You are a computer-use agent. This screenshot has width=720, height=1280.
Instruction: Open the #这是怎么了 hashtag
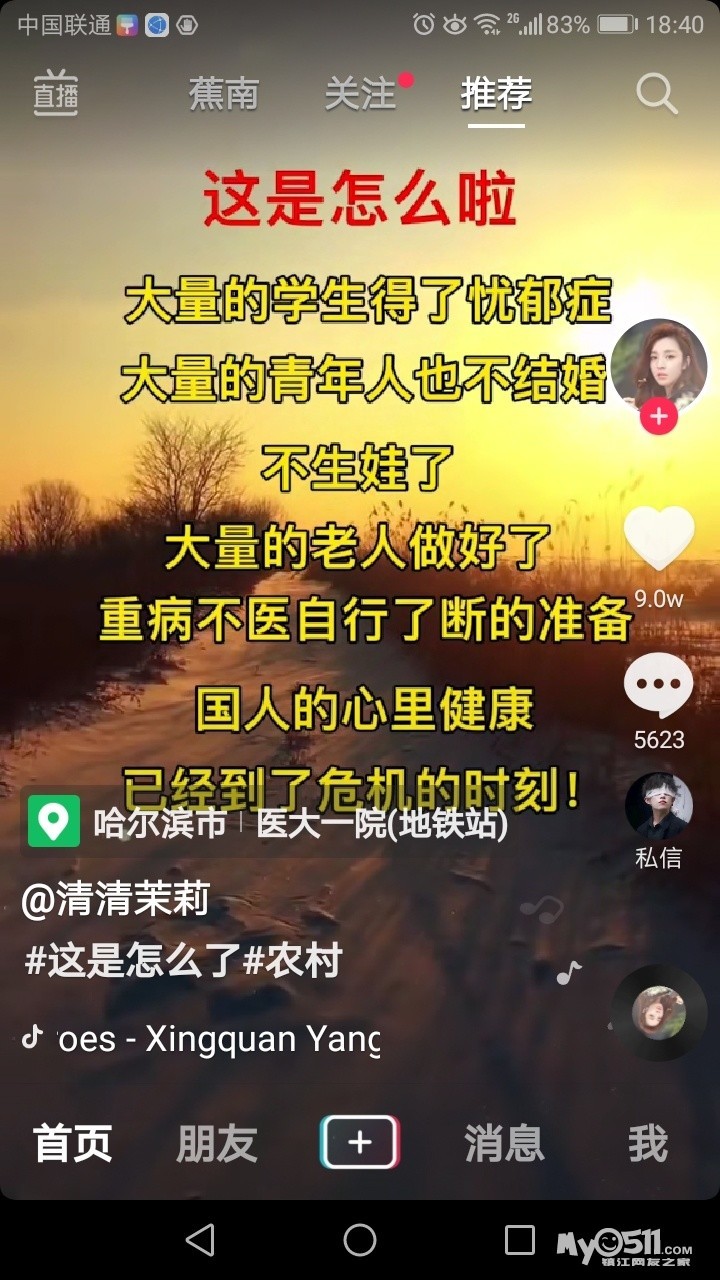click(134, 961)
